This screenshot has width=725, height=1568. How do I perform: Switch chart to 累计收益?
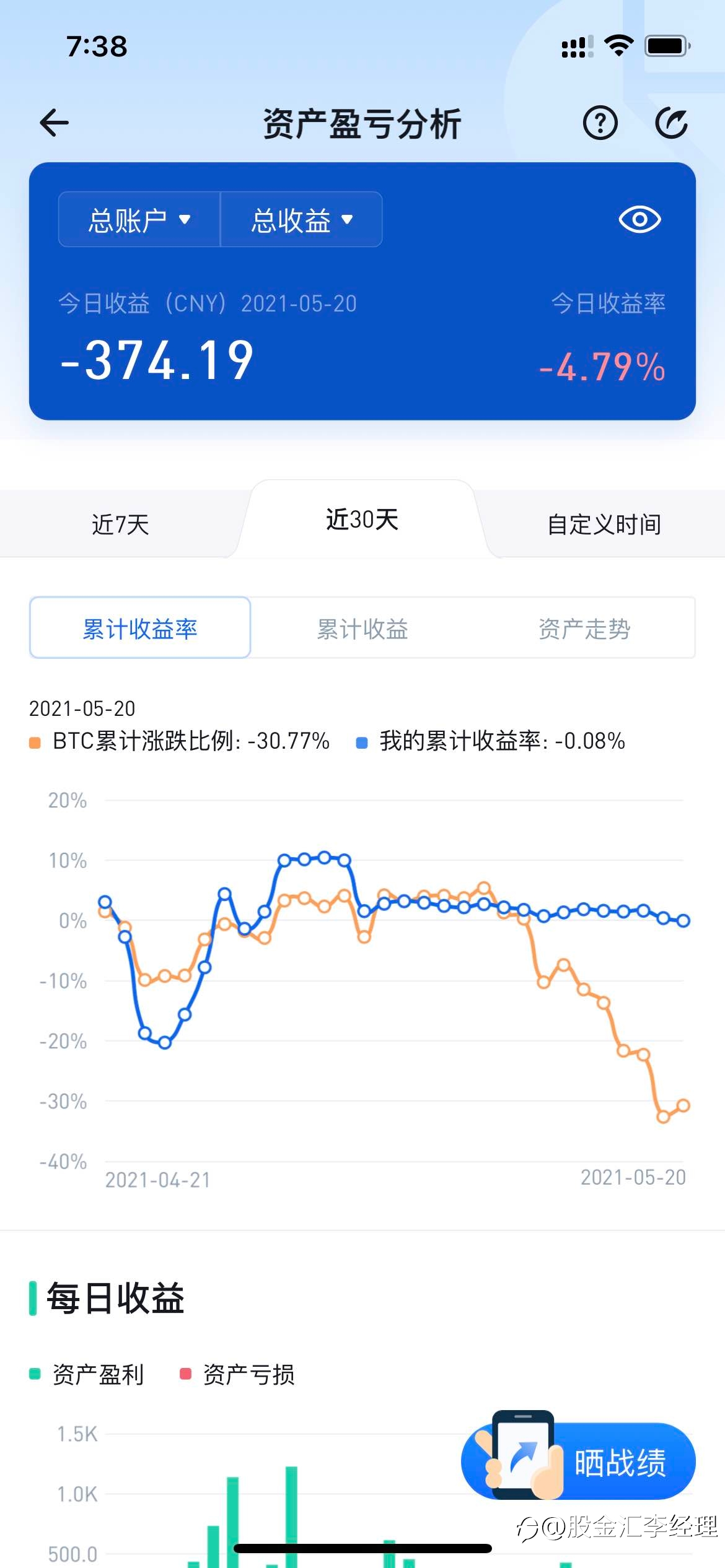click(x=362, y=629)
